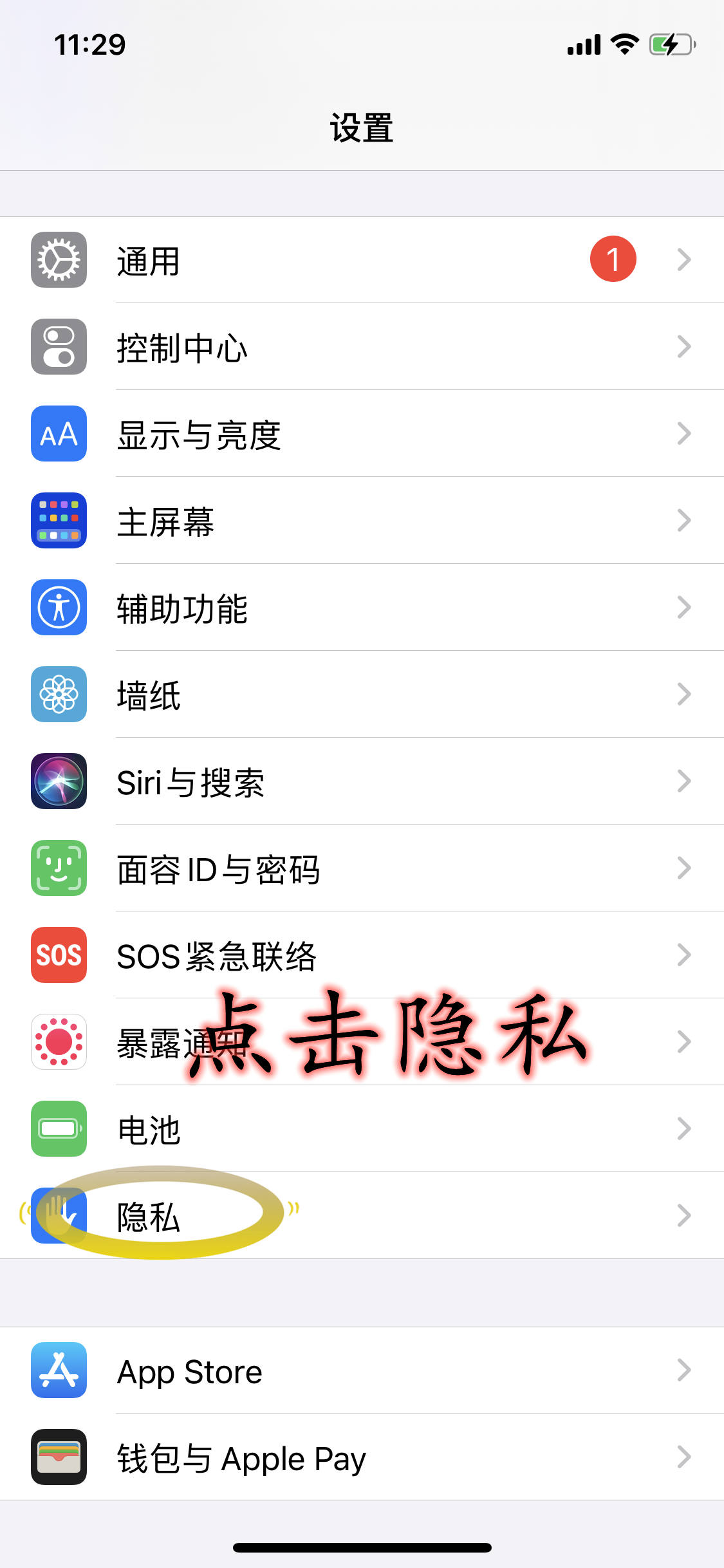This screenshot has width=724, height=1568.
Task: Open SOS紧急联络 settings
Action: coord(362,955)
